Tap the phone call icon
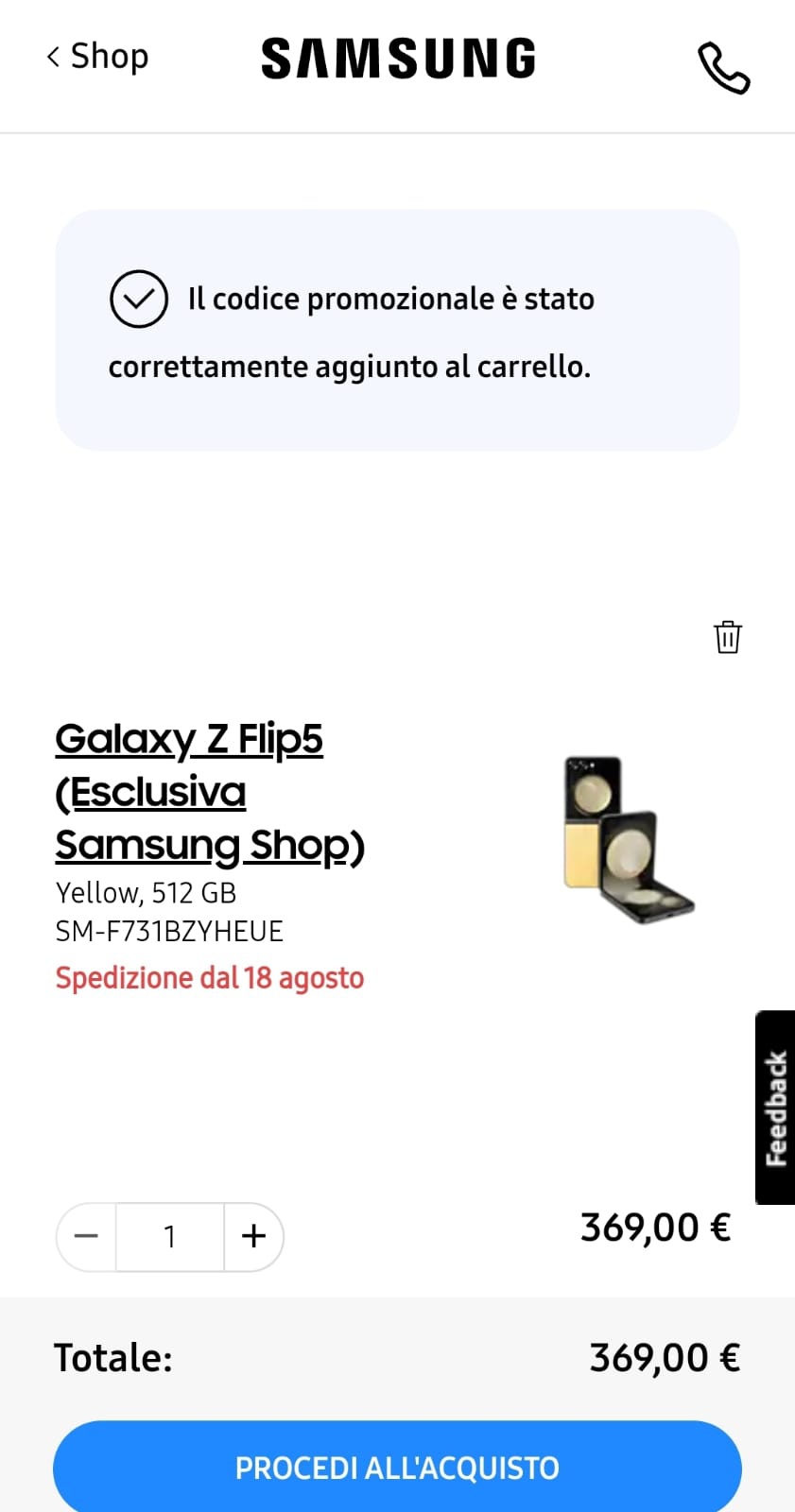 pos(723,67)
